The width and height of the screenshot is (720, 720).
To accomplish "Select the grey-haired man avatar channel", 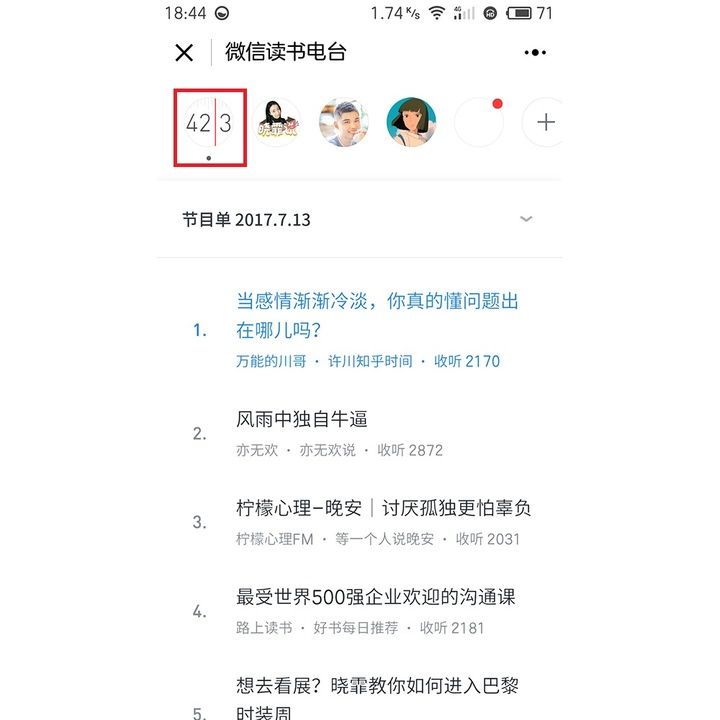I will (x=344, y=123).
